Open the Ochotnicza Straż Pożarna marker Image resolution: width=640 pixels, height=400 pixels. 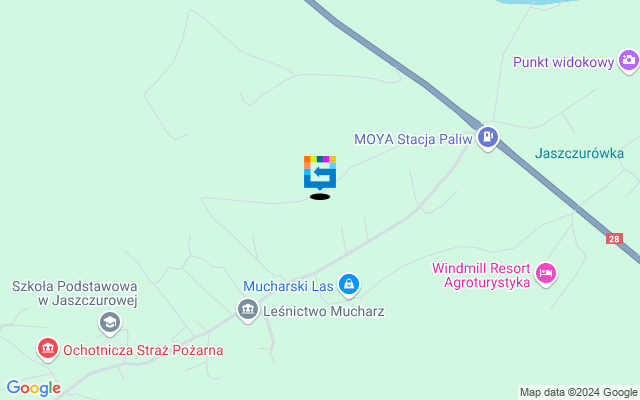point(47,350)
